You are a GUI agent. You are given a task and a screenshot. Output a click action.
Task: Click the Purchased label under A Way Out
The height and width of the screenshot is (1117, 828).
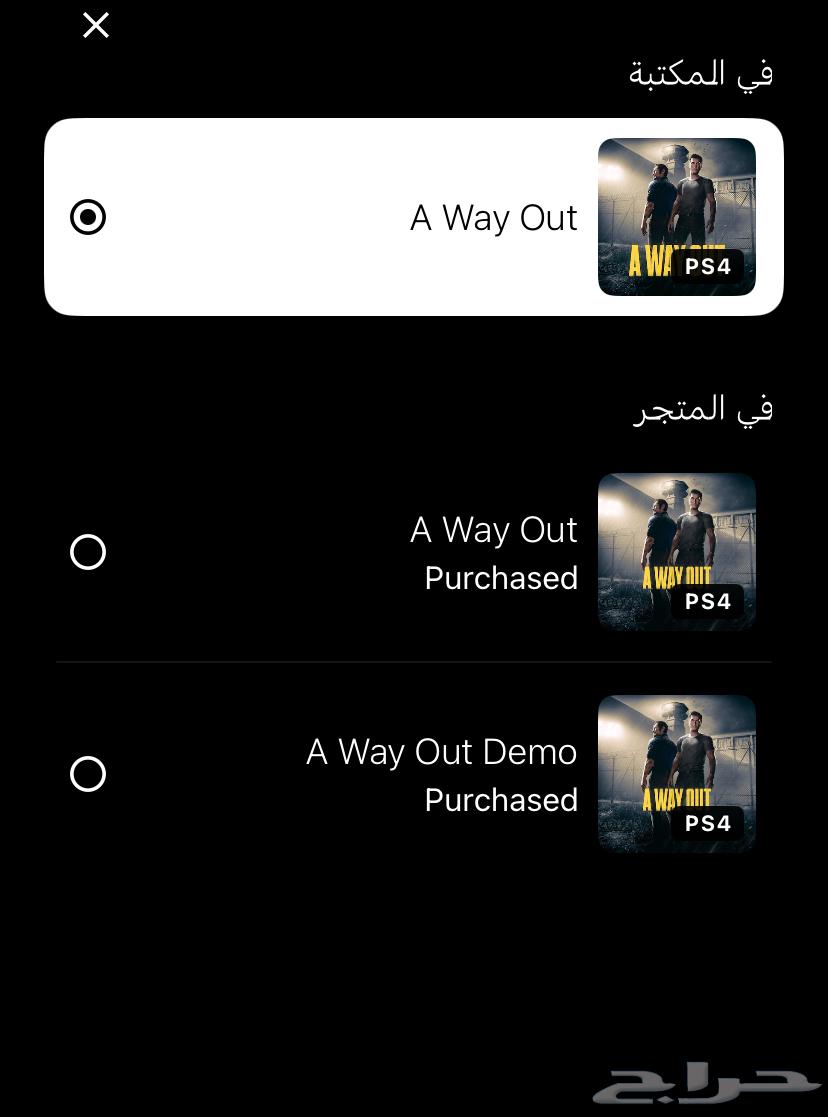coord(501,578)
